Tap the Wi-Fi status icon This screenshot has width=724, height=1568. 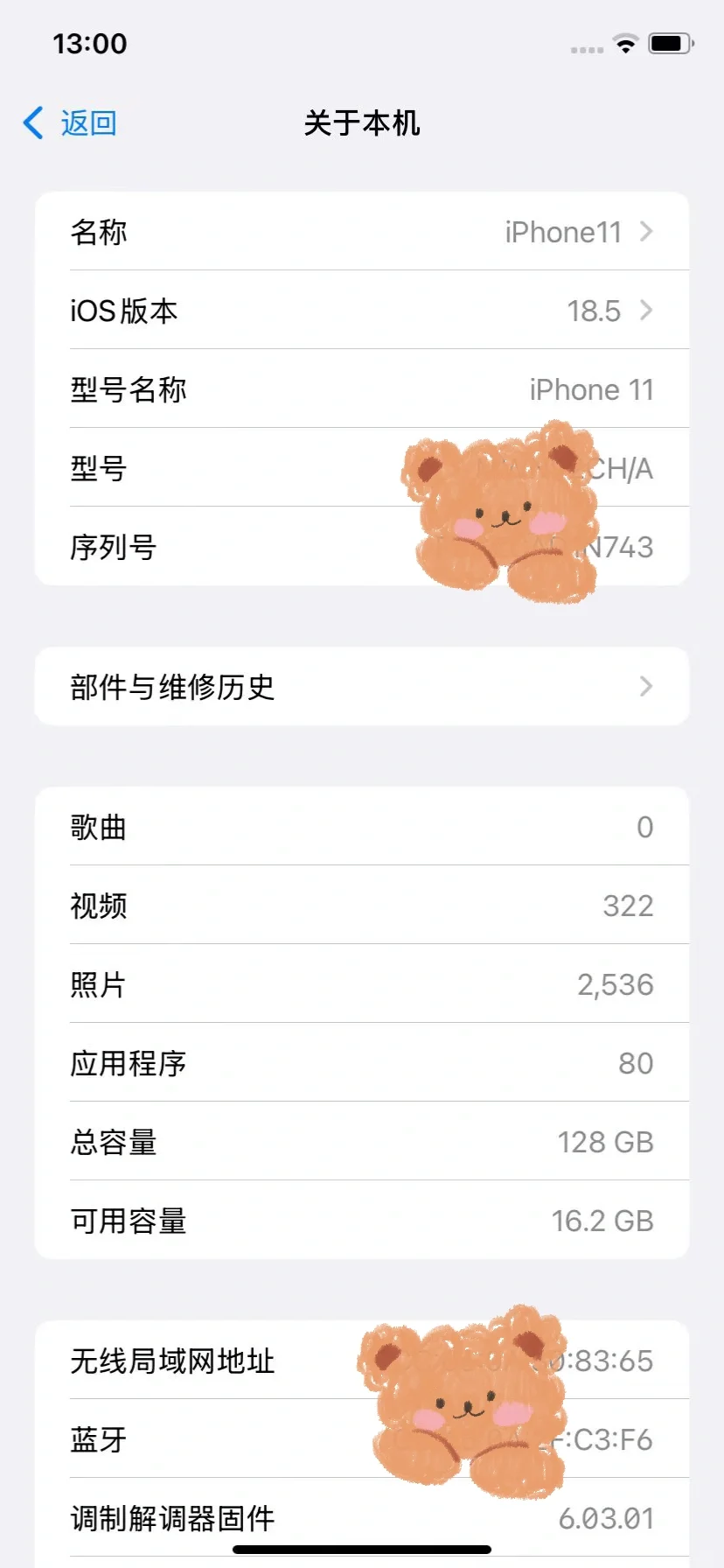(x=624, y=44)
